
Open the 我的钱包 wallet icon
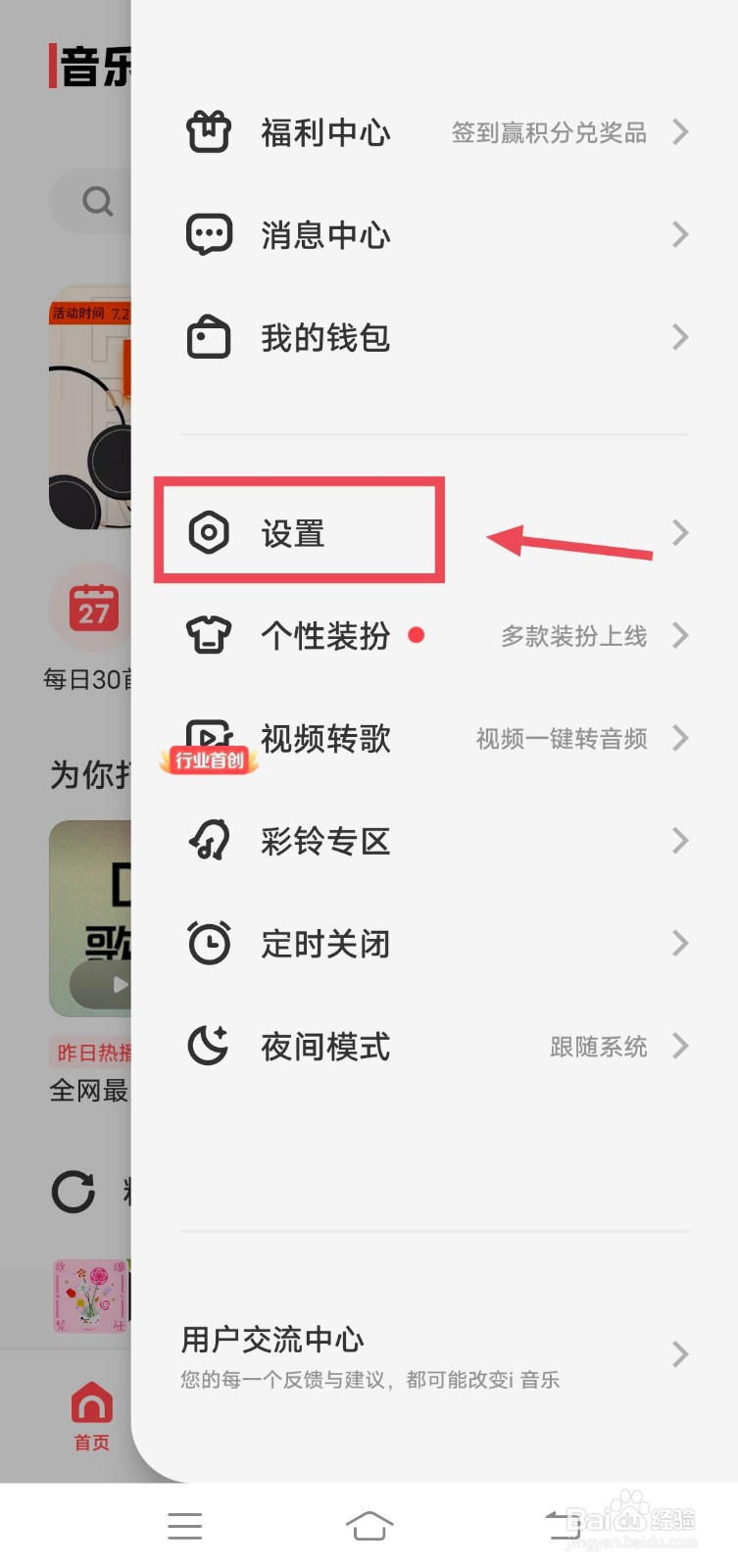207,336
